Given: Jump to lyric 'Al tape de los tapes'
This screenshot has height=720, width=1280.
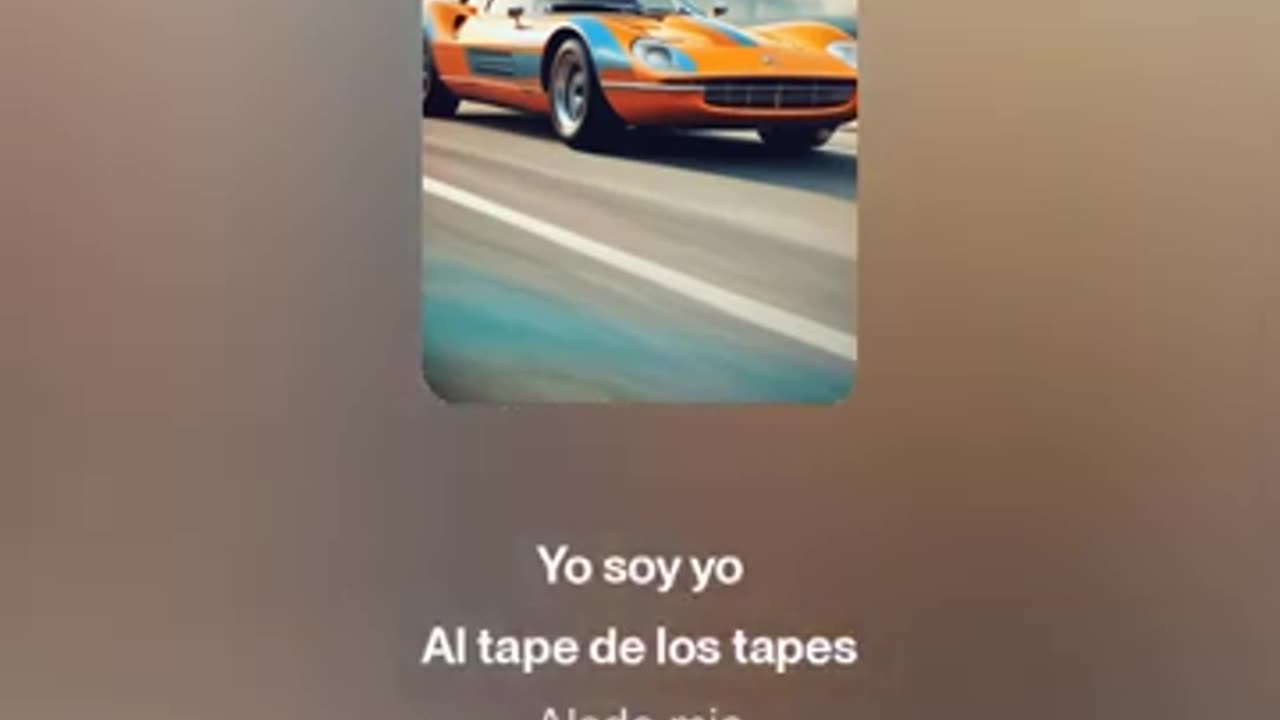Looking at the screenshot, I should (x=639, y=648).
